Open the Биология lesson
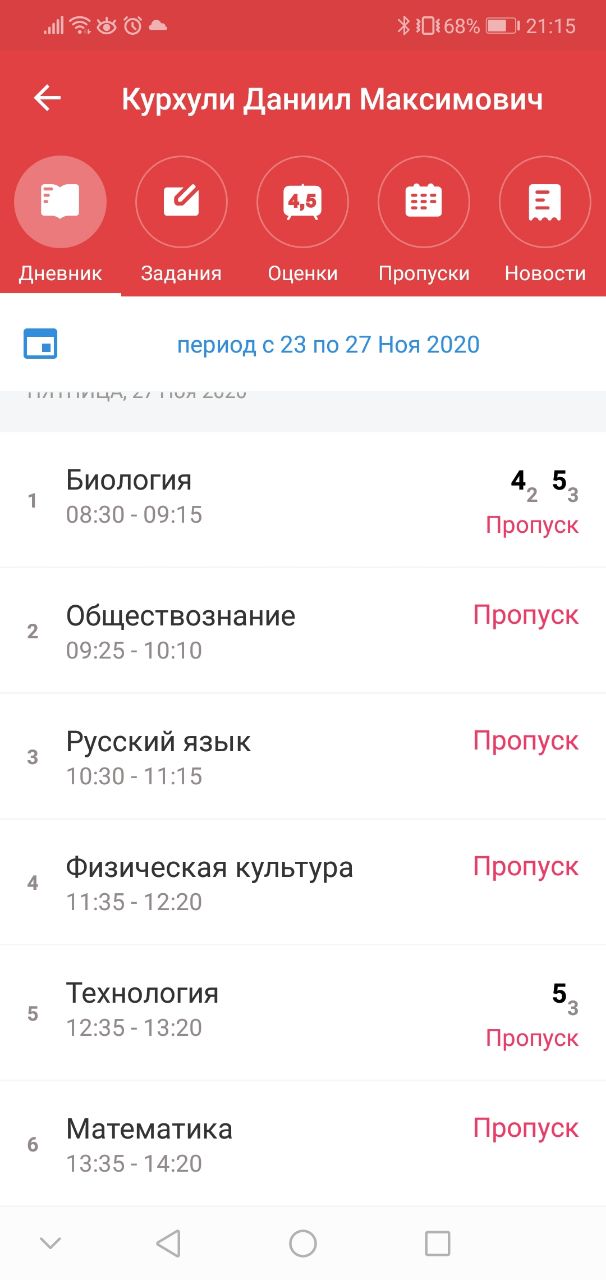The width and height of the screenshot is (606, 1280). 303,499
